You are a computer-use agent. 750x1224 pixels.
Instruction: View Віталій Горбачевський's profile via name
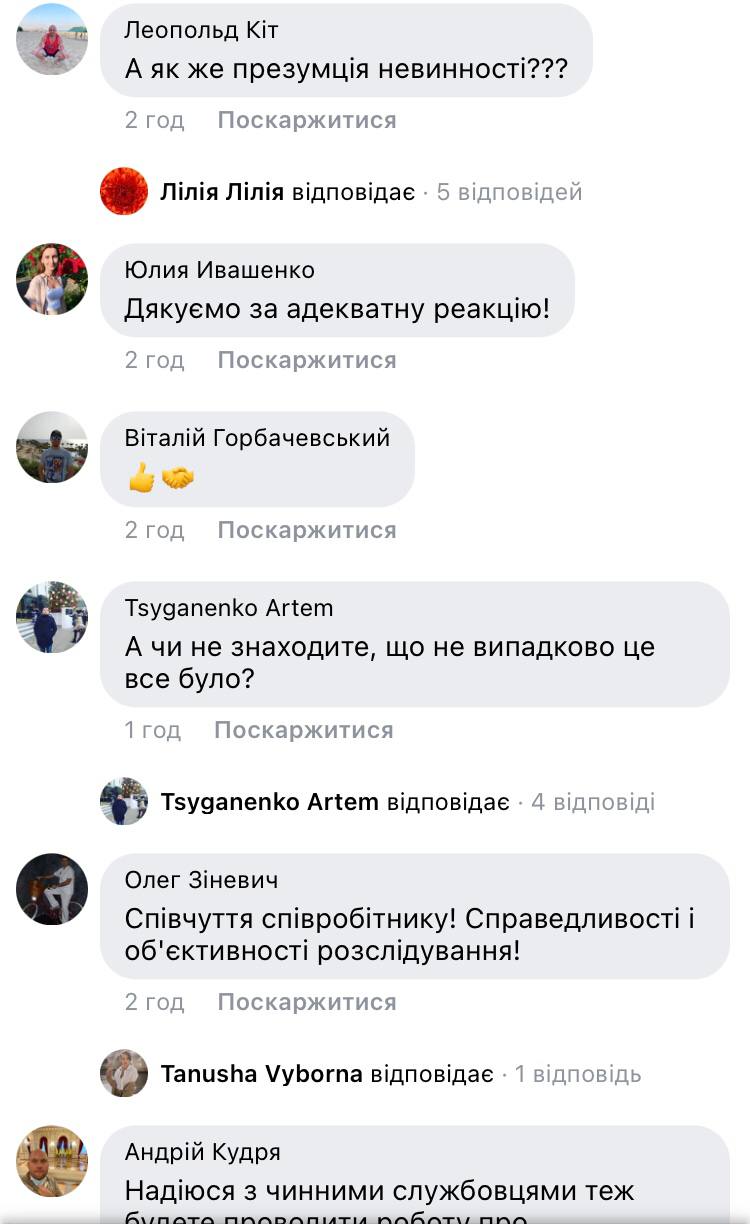click(x=257, y=438)
